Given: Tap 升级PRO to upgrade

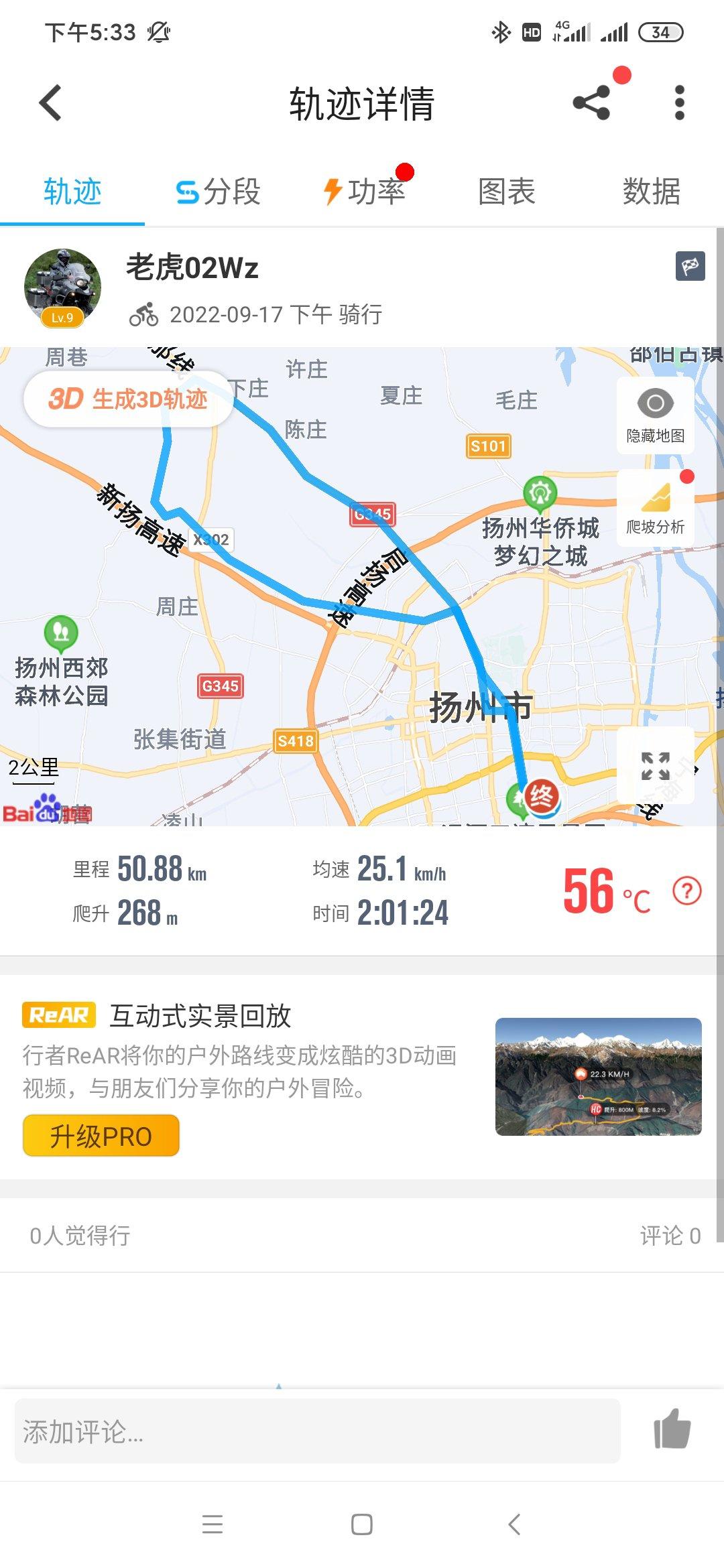Looking at the screenshot, I should tap(101, 1136).
